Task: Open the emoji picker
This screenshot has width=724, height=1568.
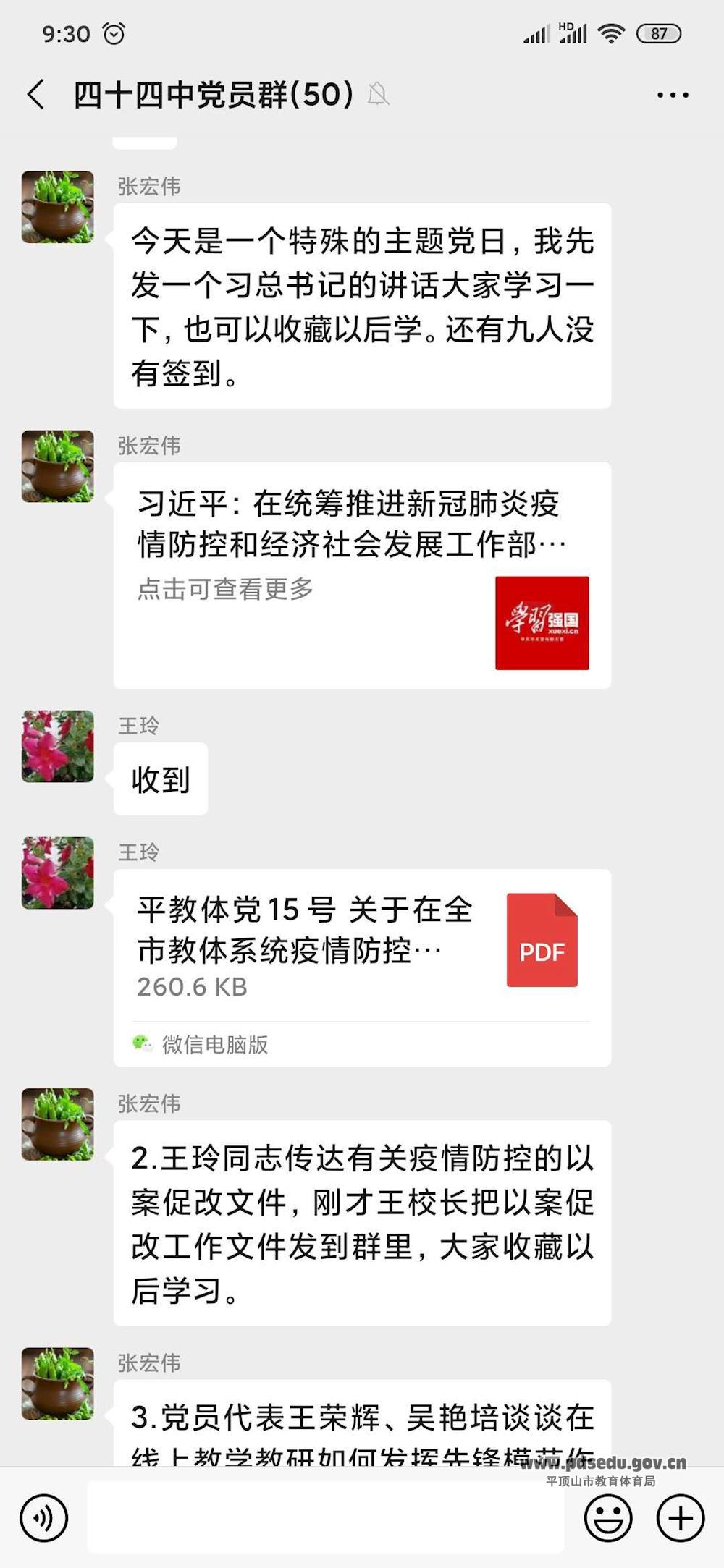Action: click(x=607, y=1517)
